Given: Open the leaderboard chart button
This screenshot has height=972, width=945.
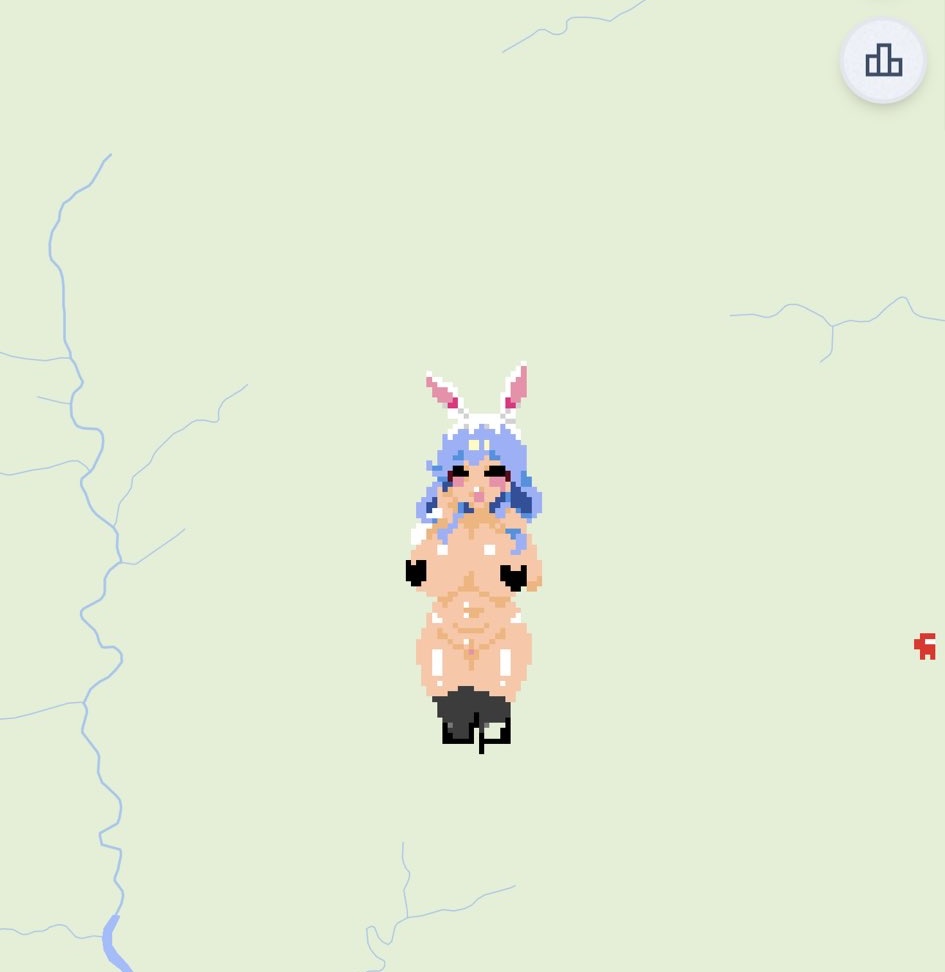Looking at the screenshot, I should (x=883, y=61).
